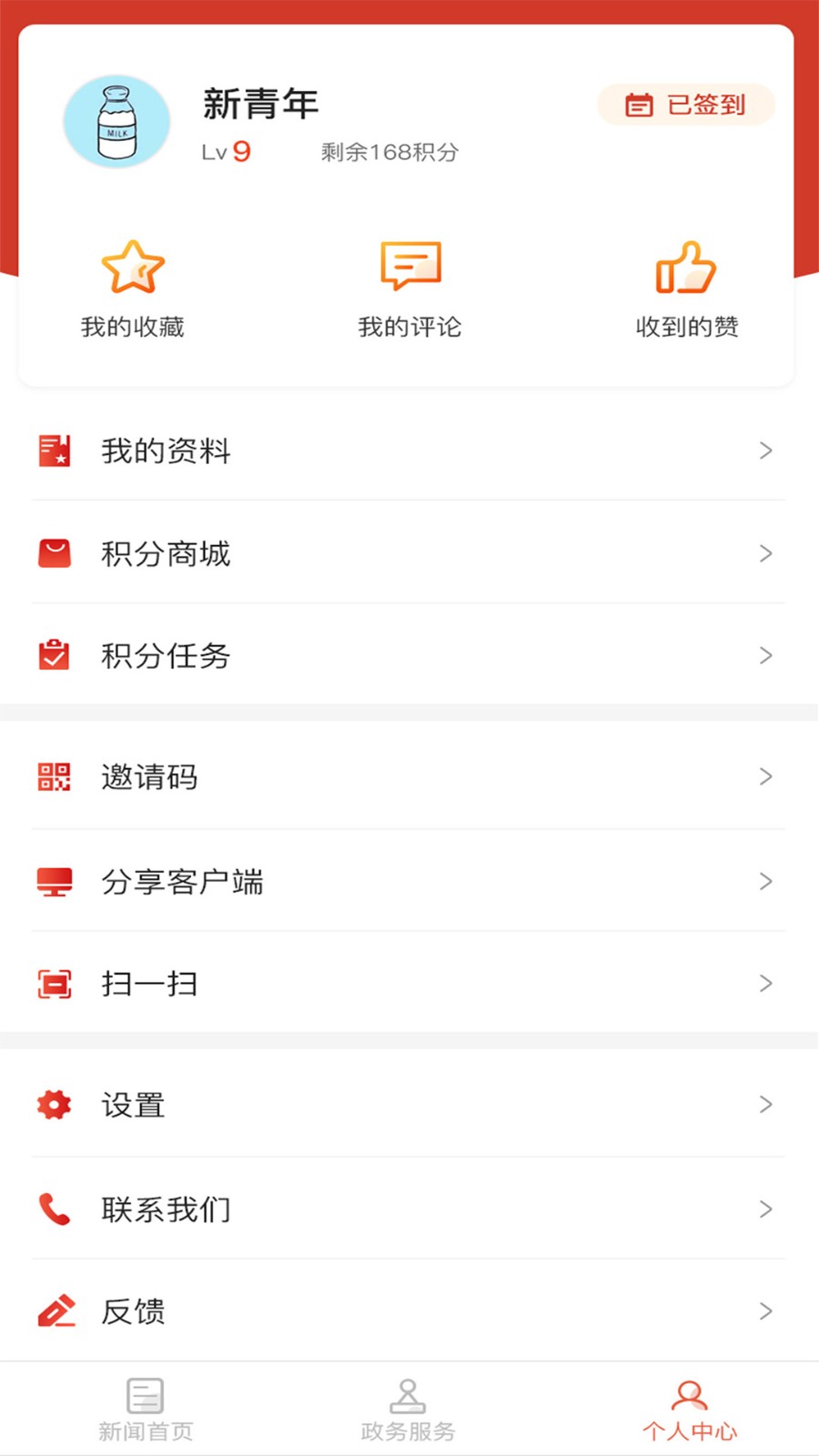The image size is (819, 1456).
Task: Expand 我的资料 profile row
Action: coord(409,450)
